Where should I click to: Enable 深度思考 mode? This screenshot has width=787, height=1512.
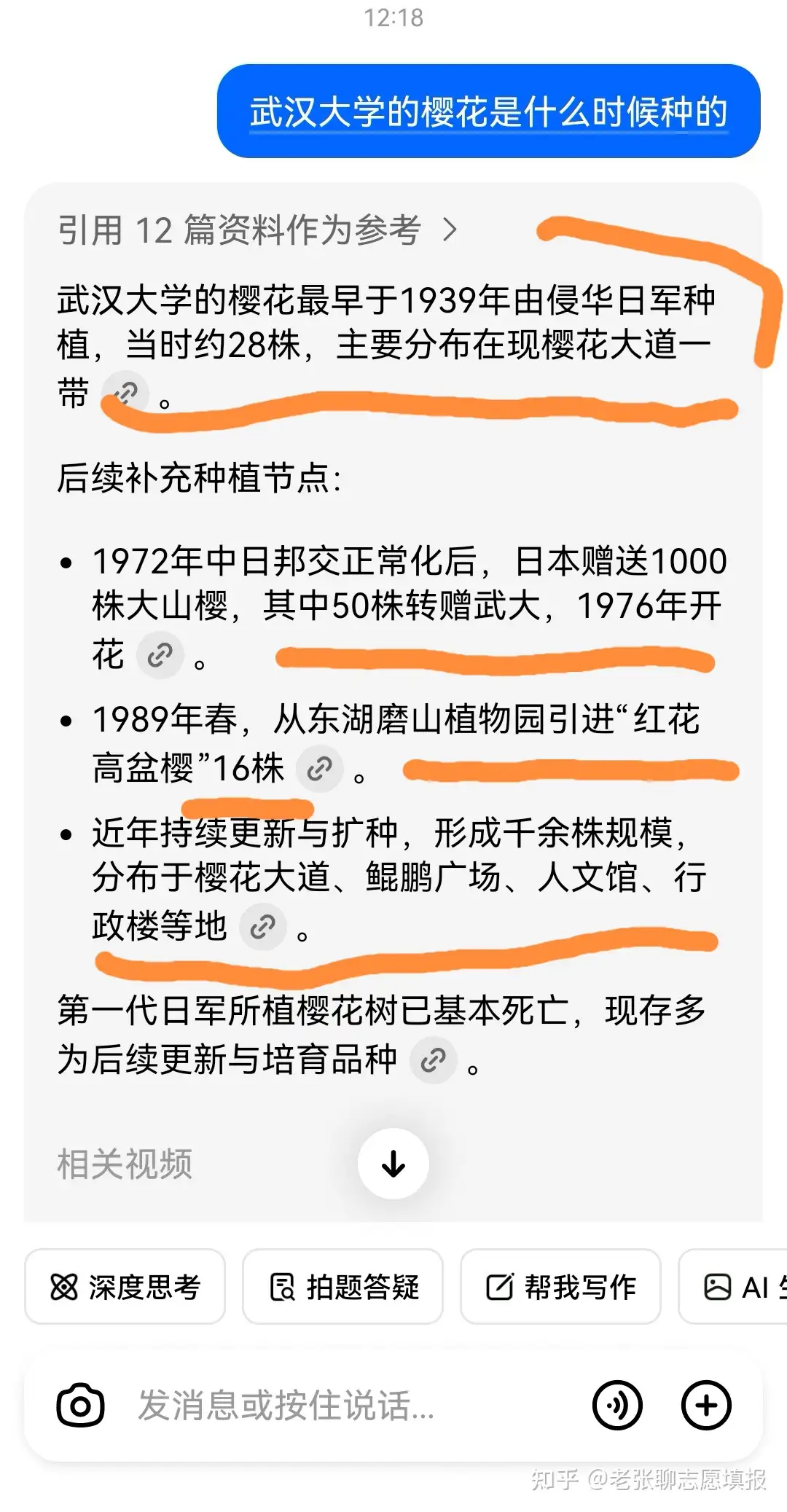[x=125, y=1287]
